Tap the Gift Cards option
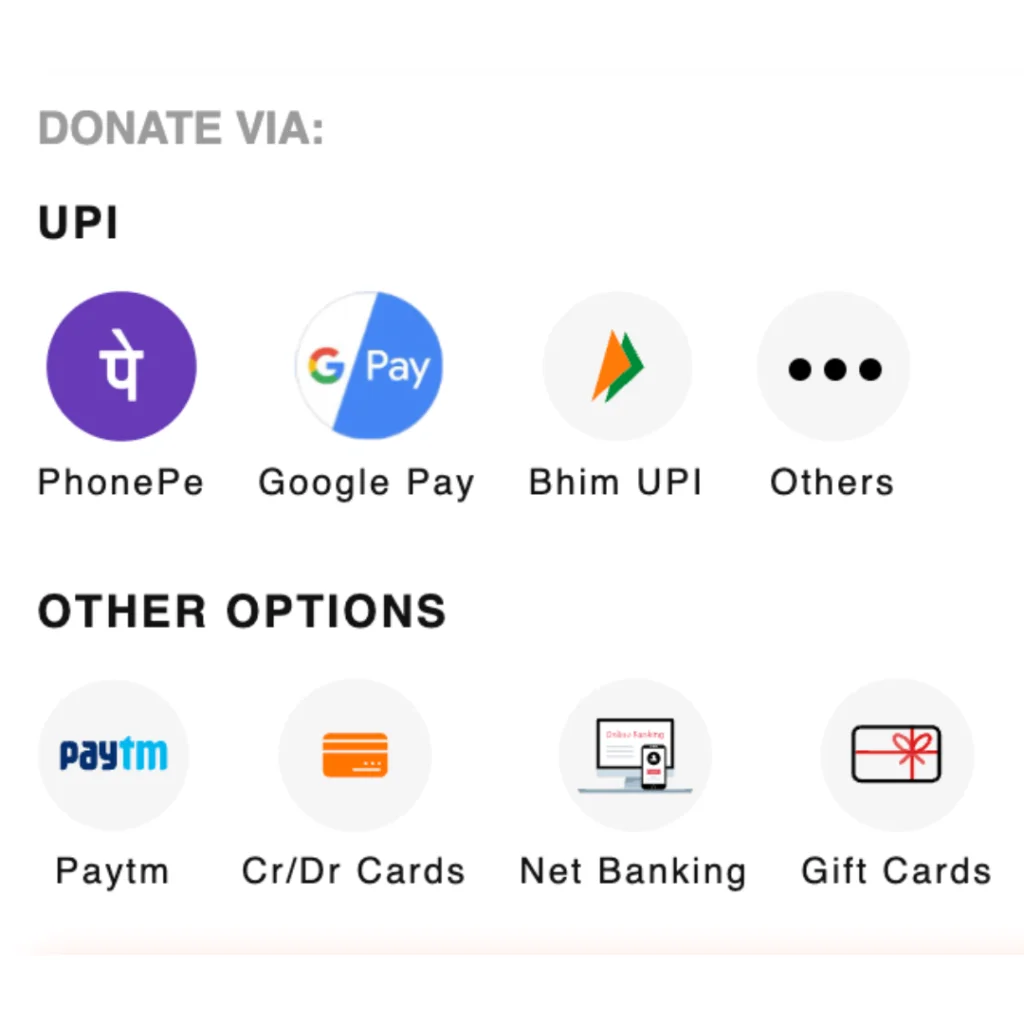1024x1024 pixels. coord(896,755)
